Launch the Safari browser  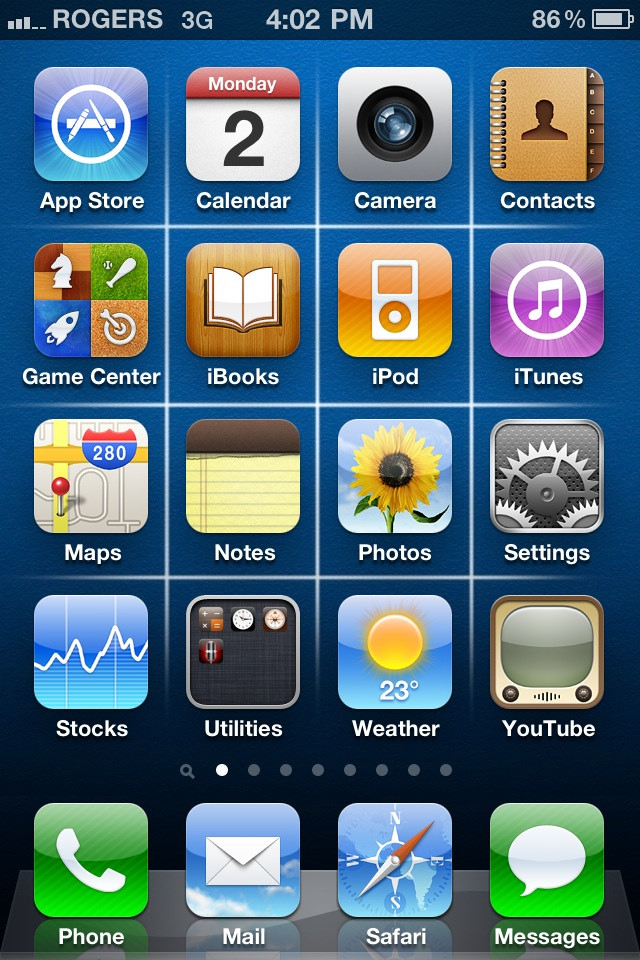395,860
